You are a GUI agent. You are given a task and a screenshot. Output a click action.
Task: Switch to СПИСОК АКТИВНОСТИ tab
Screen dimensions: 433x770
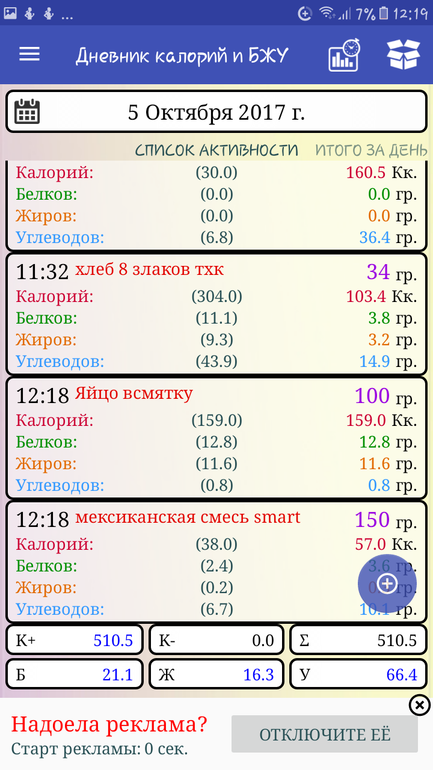pos(216,150)
